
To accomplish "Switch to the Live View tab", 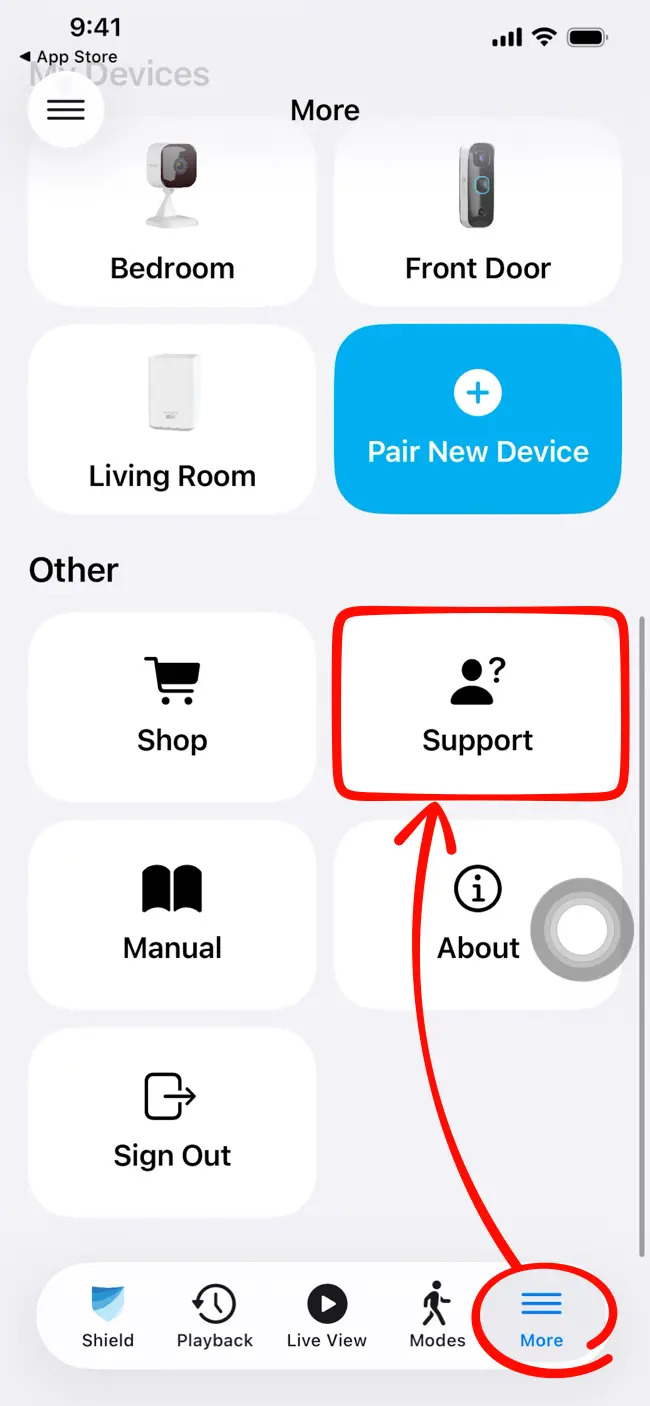I will [x=327, y=1317].
